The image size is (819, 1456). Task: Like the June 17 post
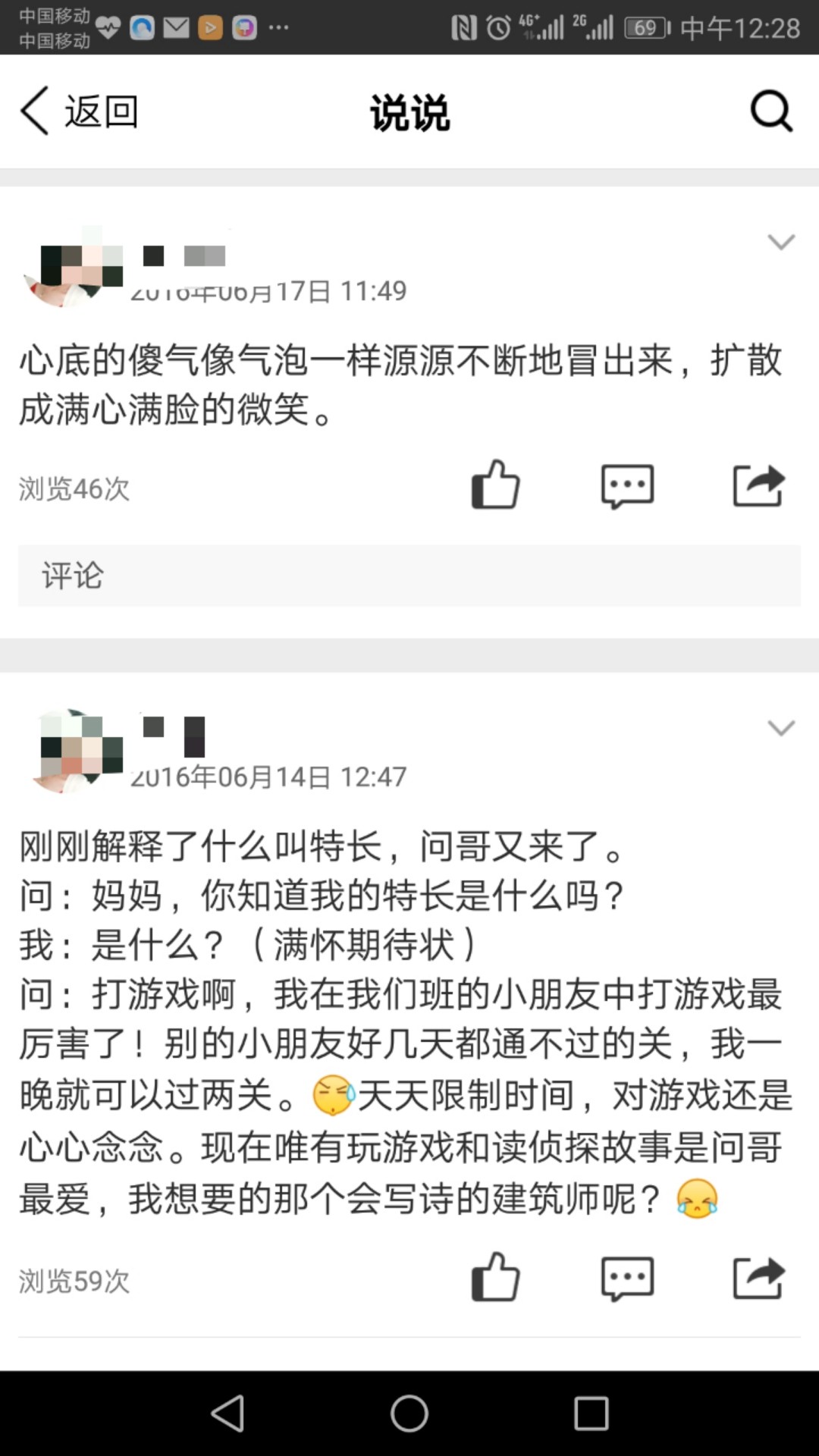495,484
